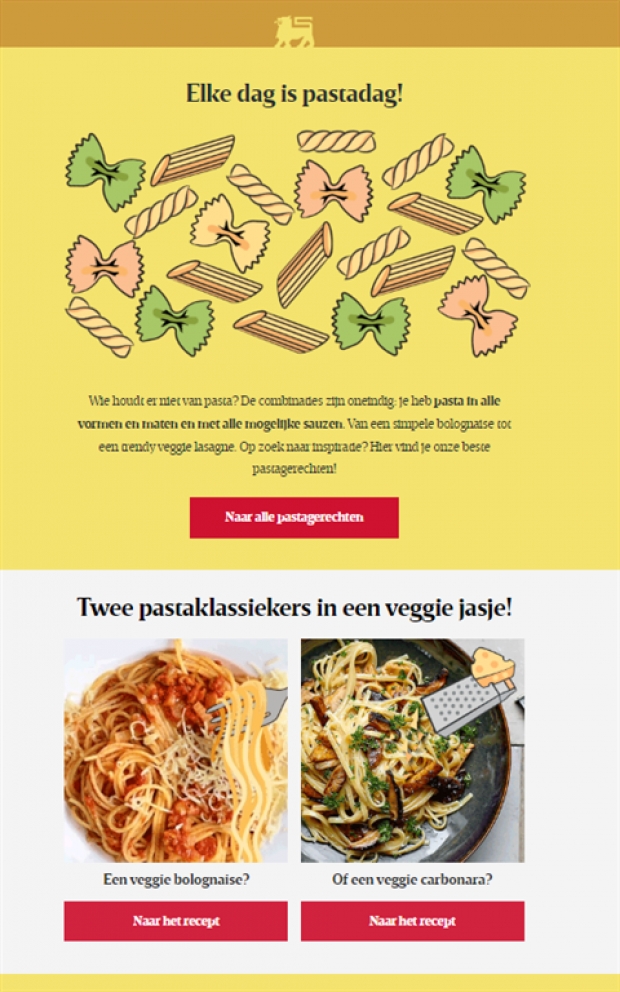Open the veggie bolognaise recipe photo
The width and height of the screenshot is (620, 992).
click(176, 751)
